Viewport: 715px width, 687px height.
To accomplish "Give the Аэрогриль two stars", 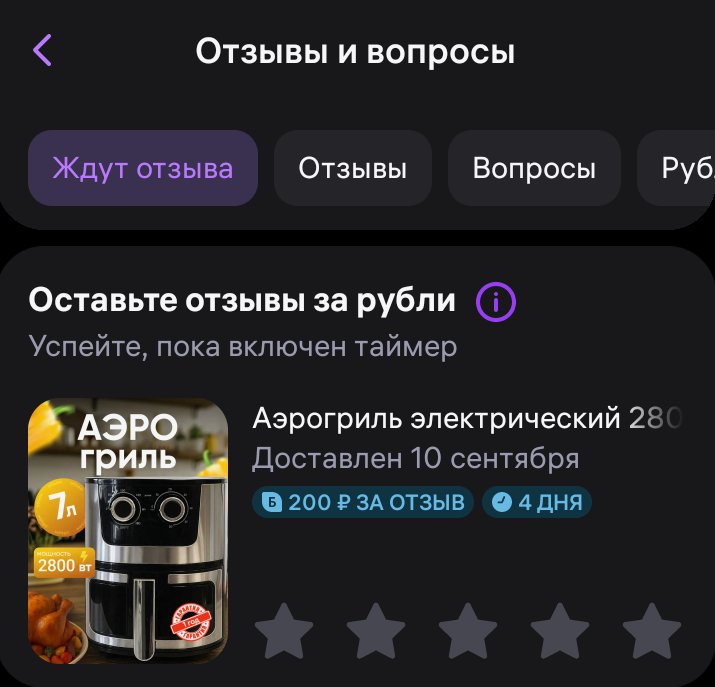I will tap(375, 632).
